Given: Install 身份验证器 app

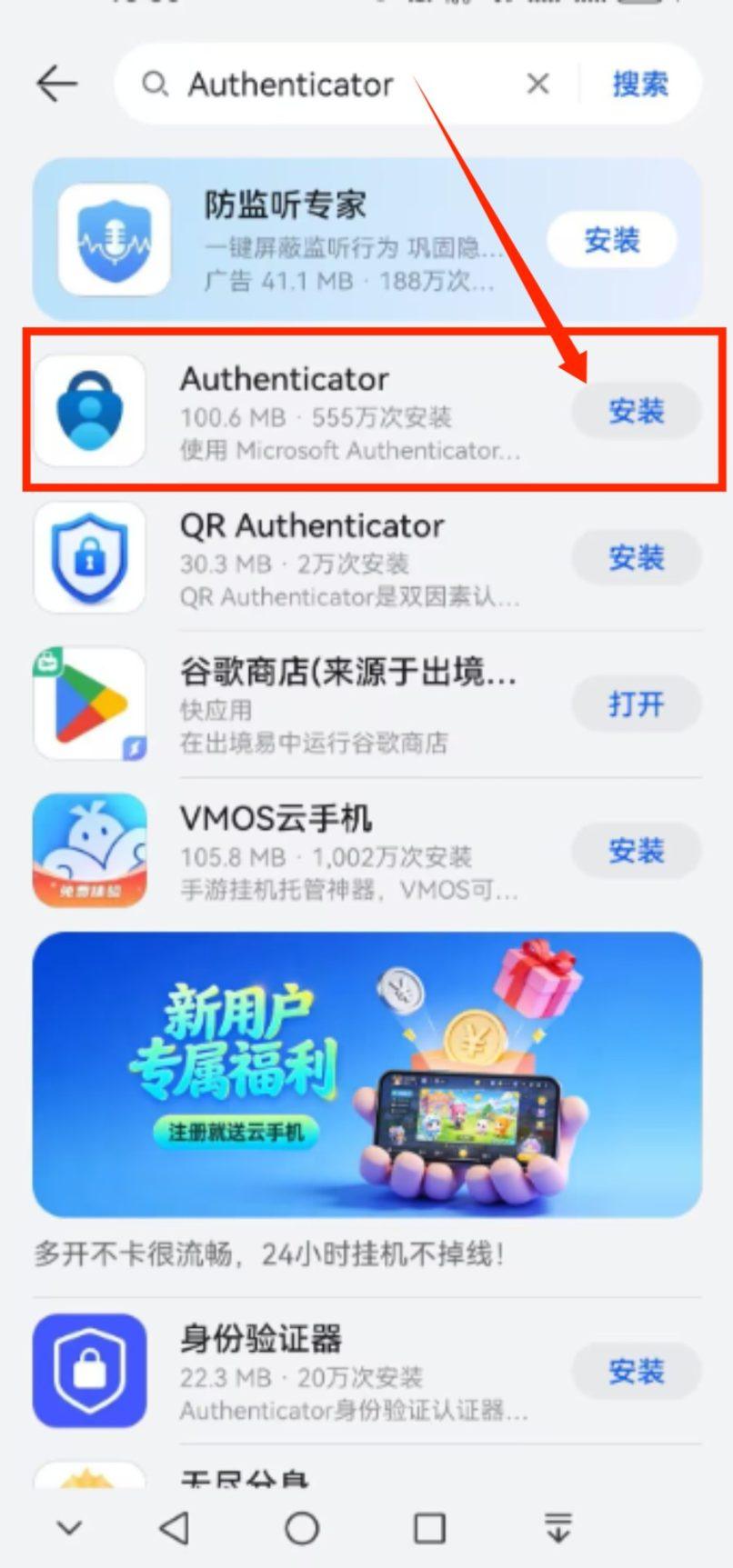Looking at the screenshot, I should (x=636, y=1371).
